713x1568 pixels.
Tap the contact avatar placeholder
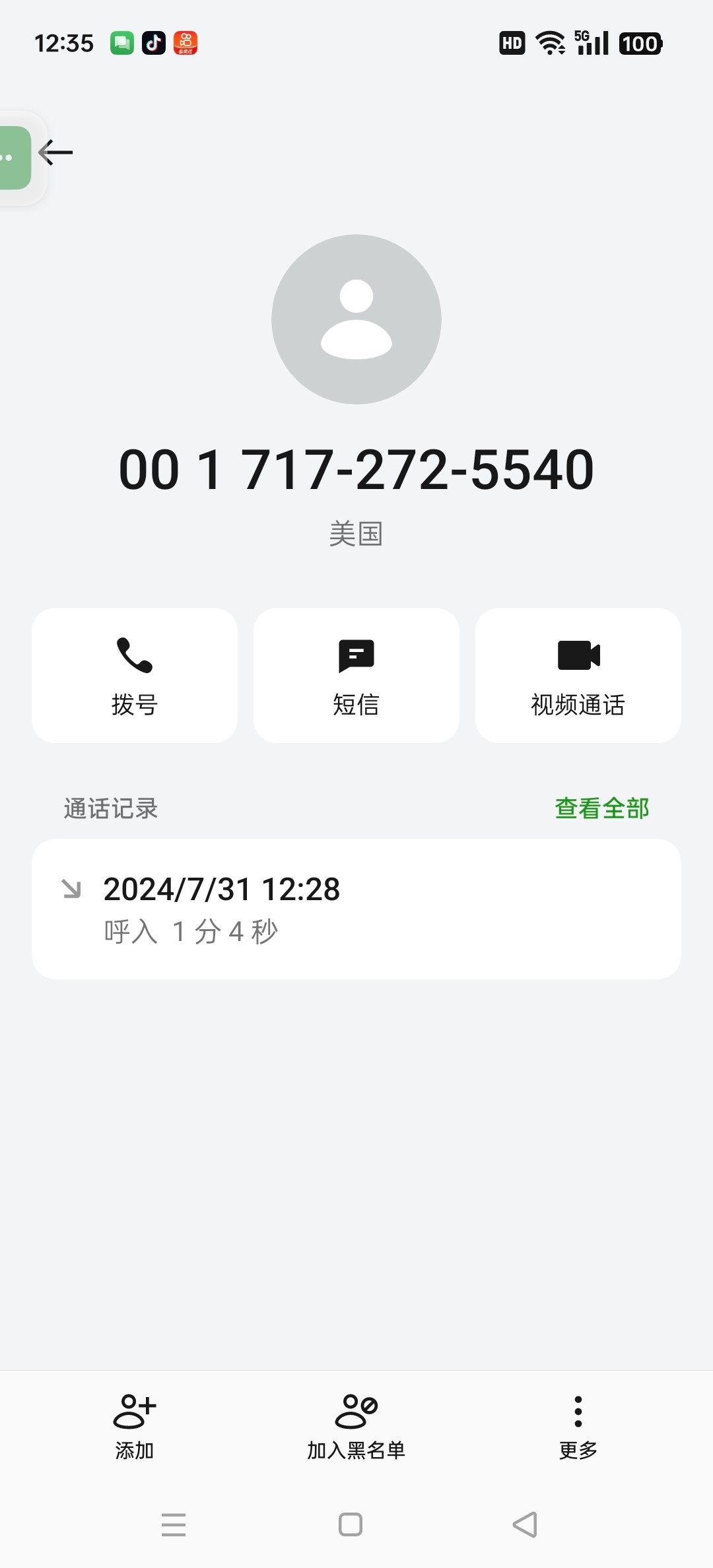(x=356, y=319)
